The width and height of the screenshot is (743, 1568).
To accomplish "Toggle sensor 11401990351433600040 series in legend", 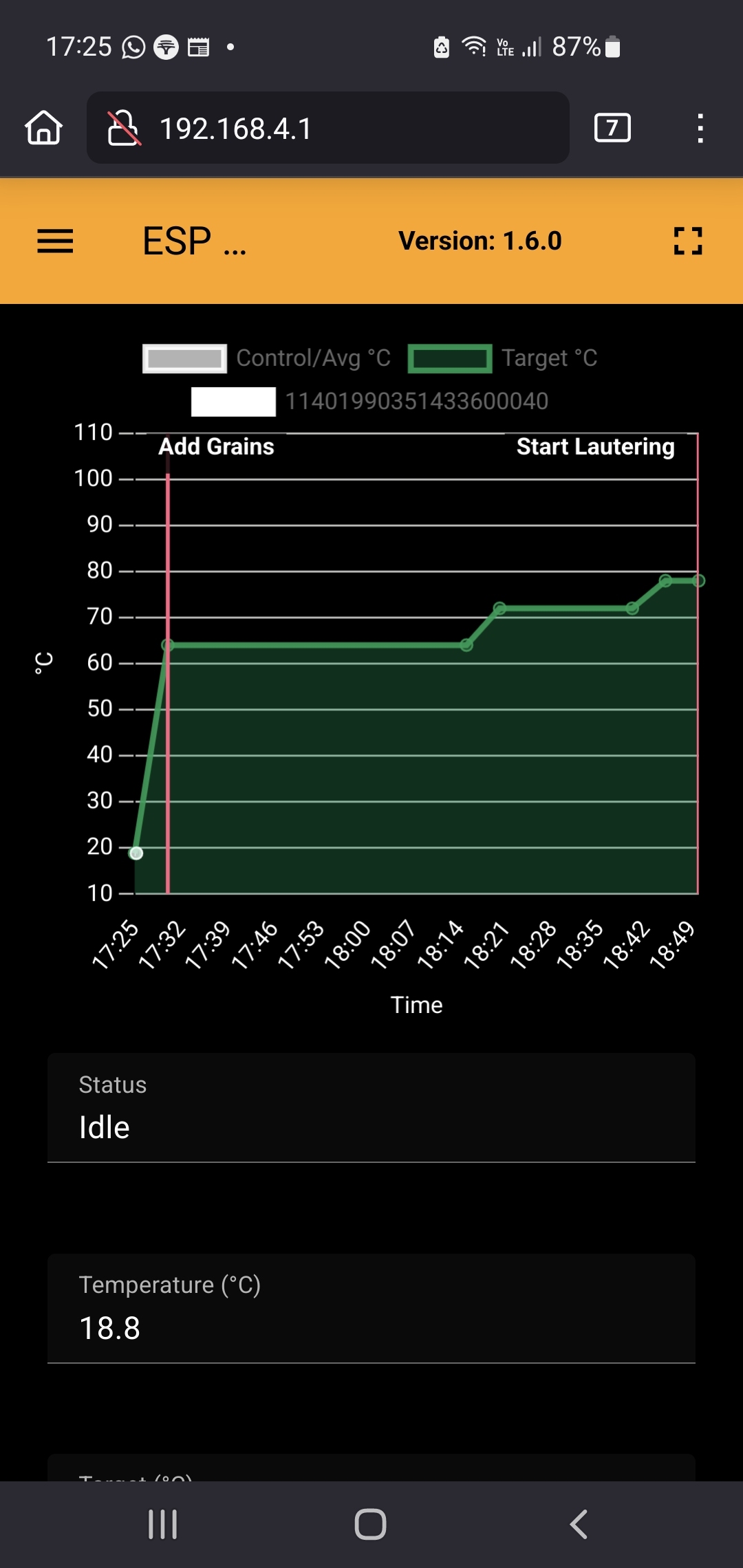I will click(370, 402).
